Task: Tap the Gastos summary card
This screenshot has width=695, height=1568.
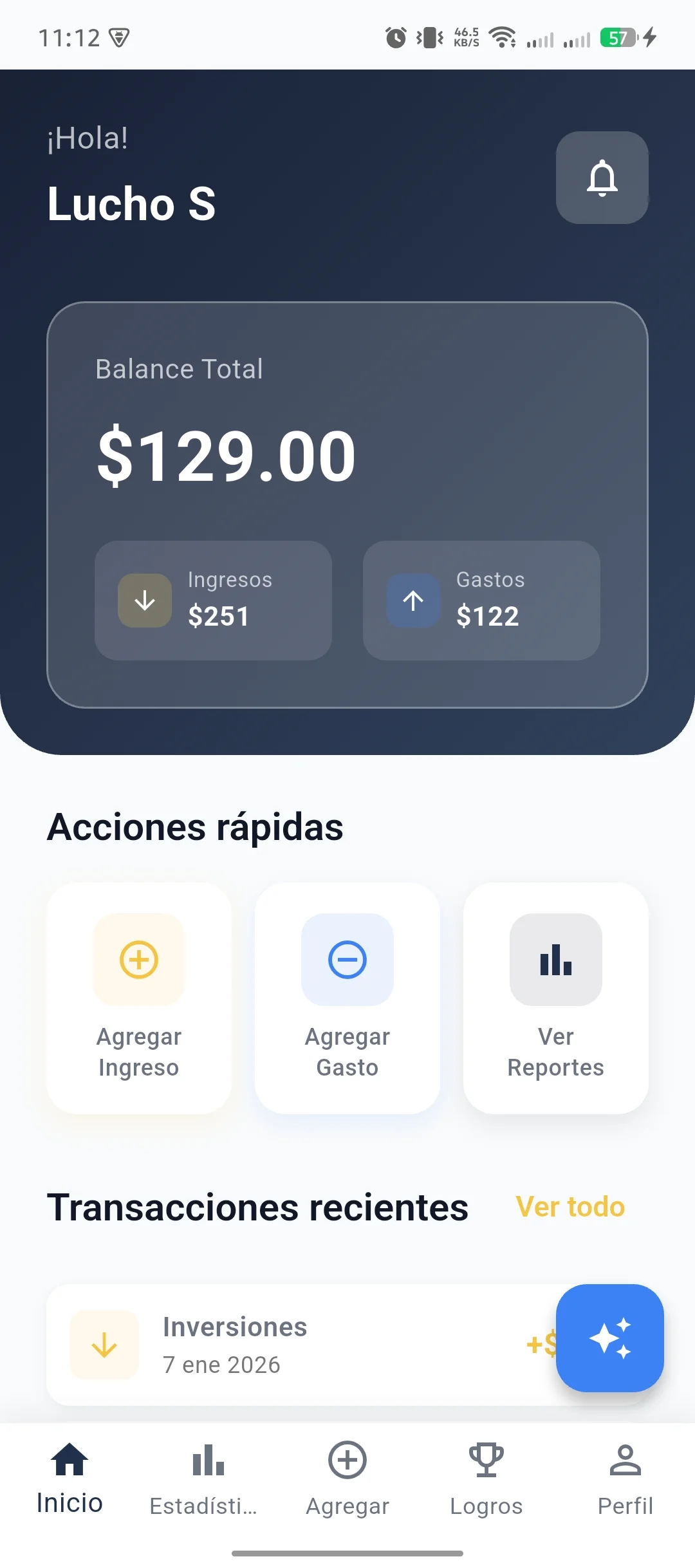Action: coord(481,600)
